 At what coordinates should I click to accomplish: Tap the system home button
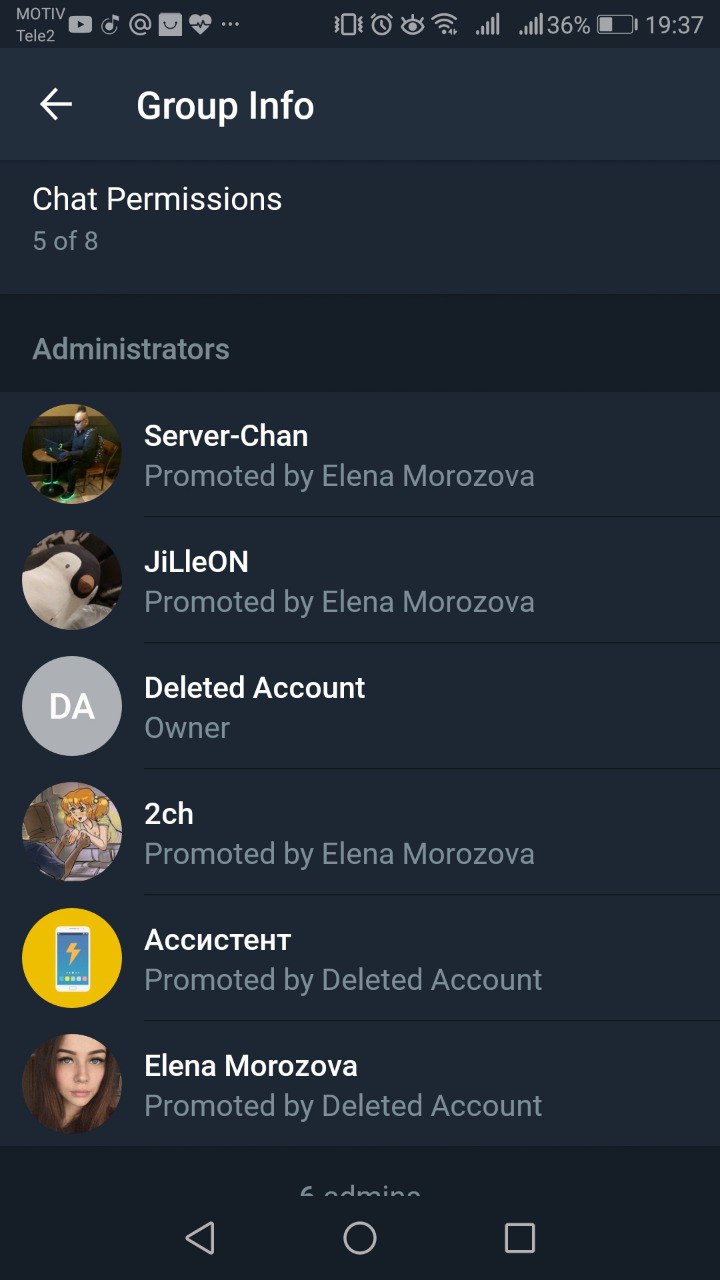pyautogui.click(x=360, y=1238)
